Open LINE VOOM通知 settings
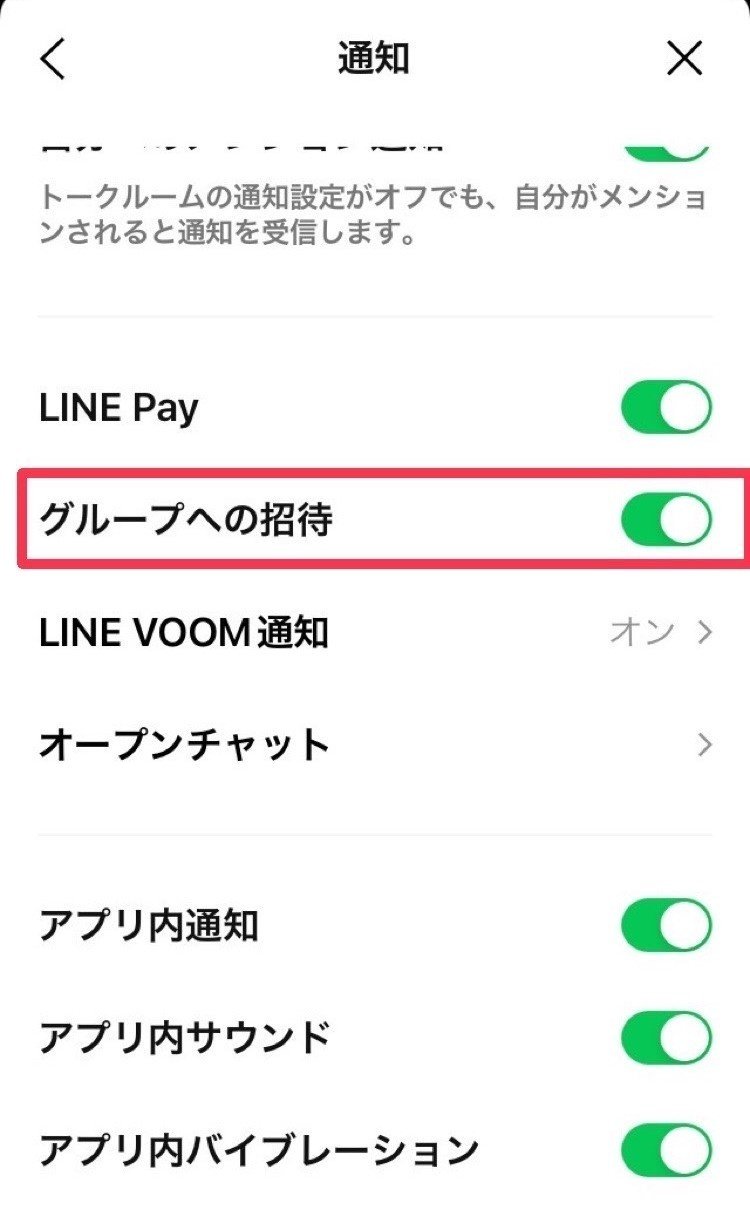The image size is (750, 1229). [x=375, y=632]
